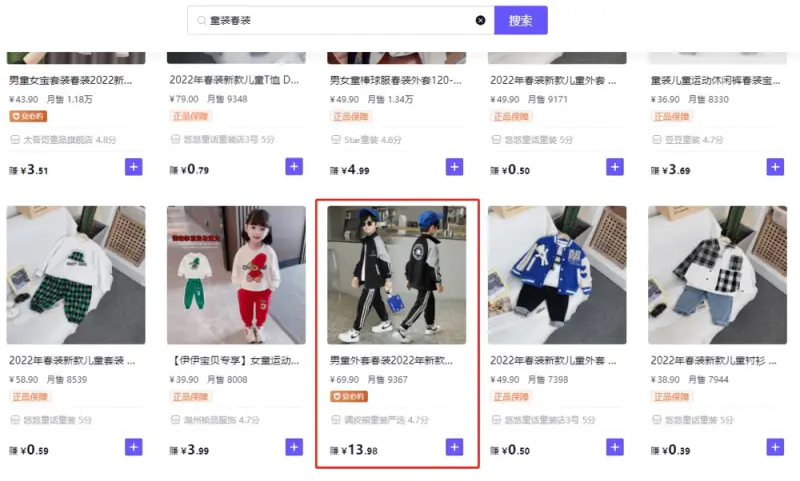Add the Star童装 baseball suit item
Screen dimensions: 800x481
(454, 167)
